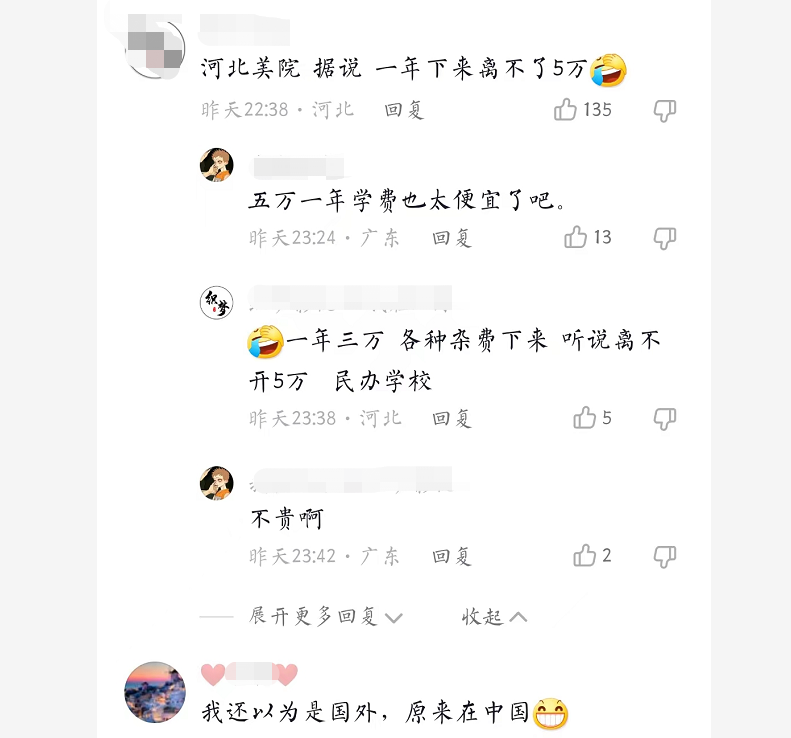Open the avatar of the 不贵啊 commenter

click(217, 483)
